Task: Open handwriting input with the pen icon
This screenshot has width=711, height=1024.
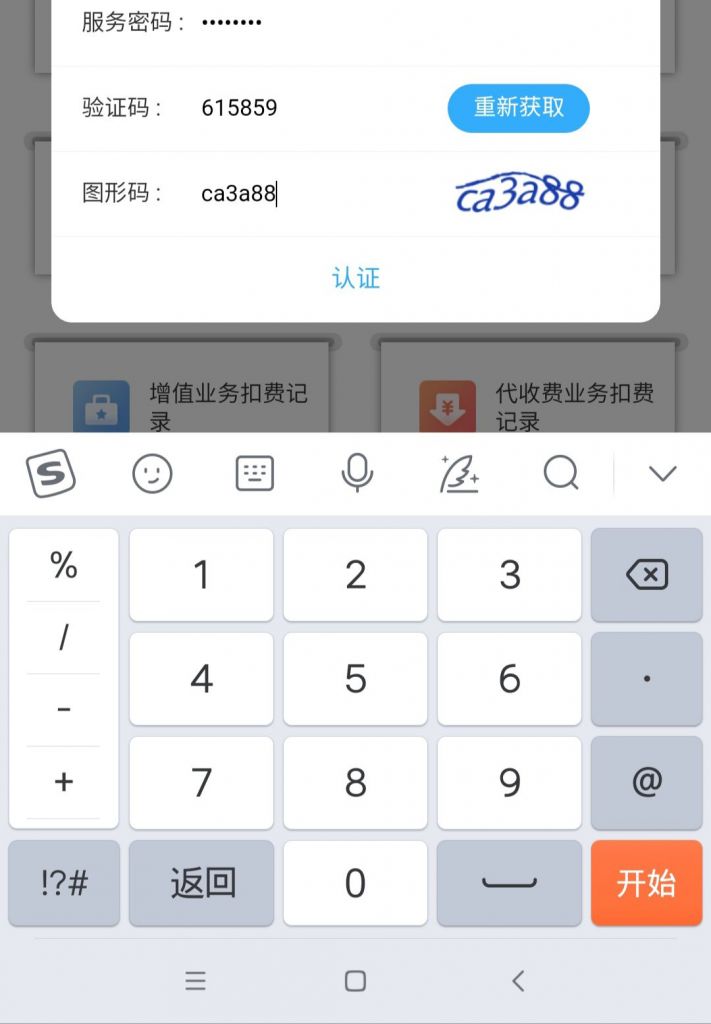Action: [459, 473]
